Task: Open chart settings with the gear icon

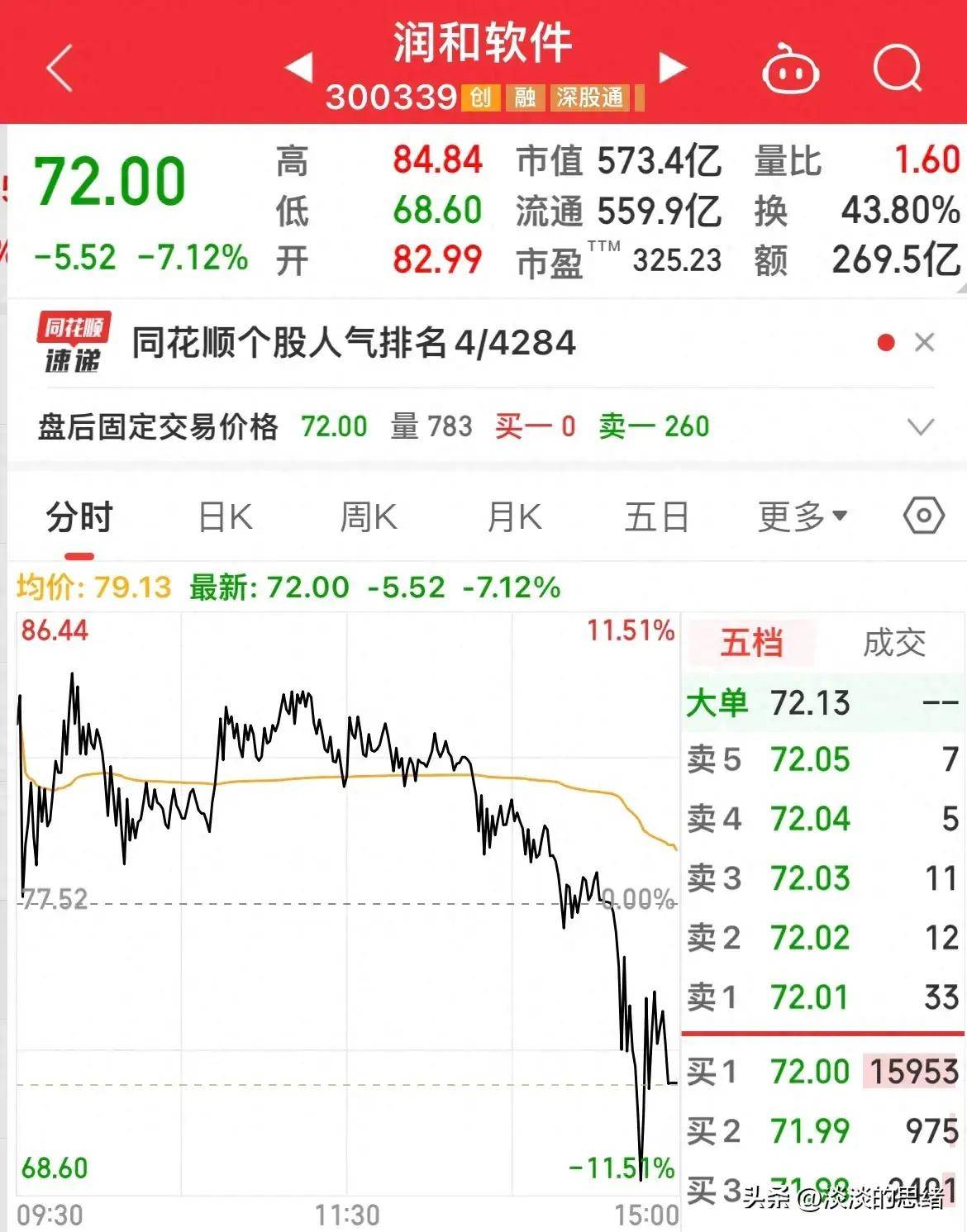Action: 921,514
